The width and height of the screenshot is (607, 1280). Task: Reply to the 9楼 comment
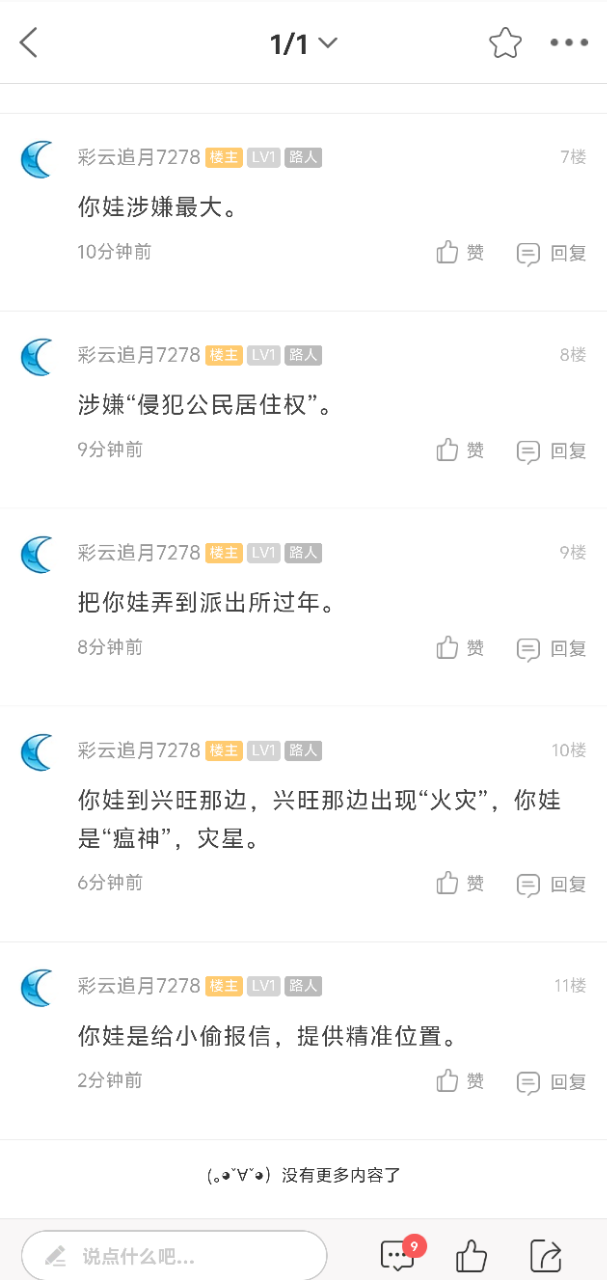(551, 649)
